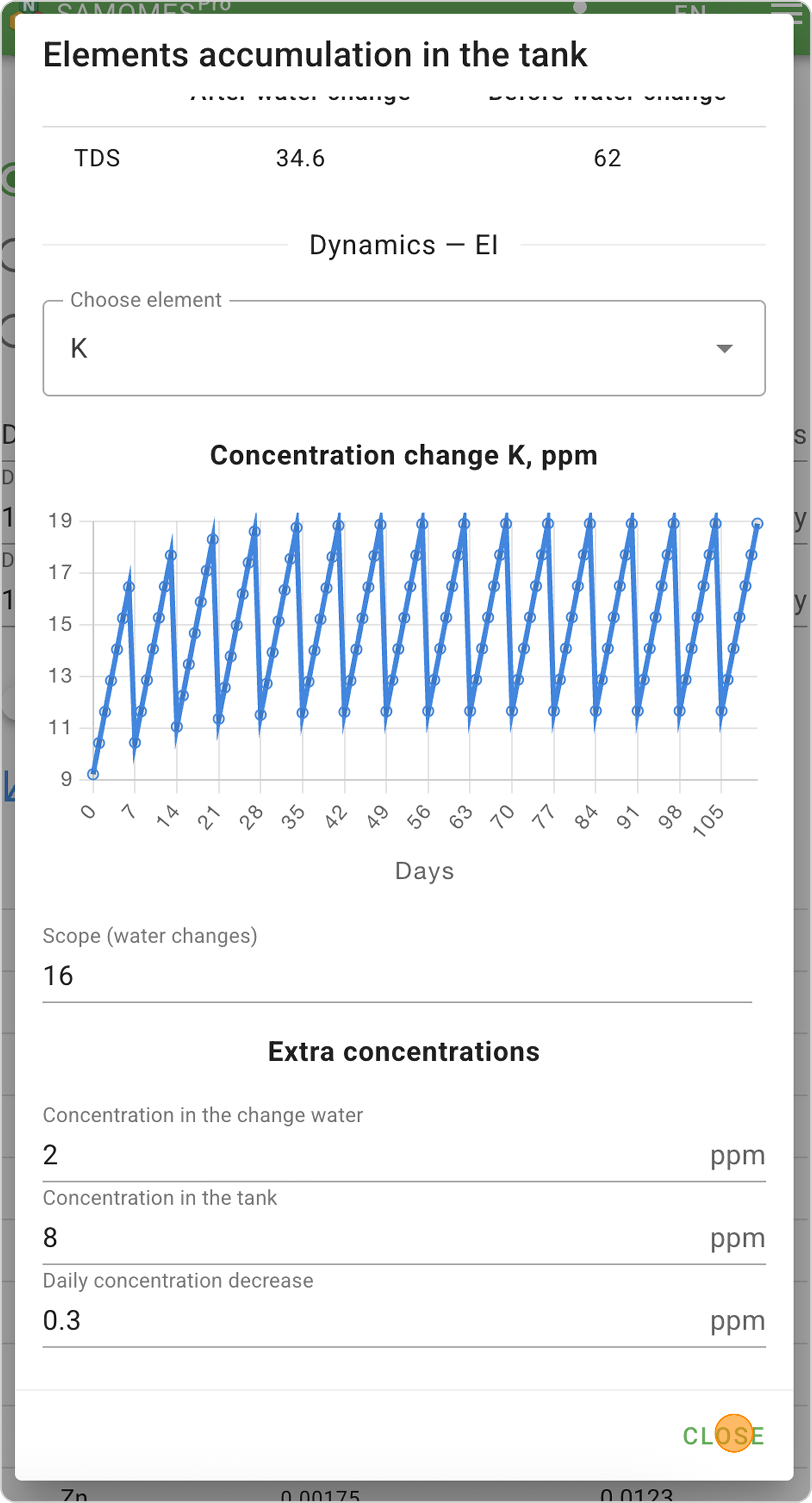Edit Daily concentration decrease field

click(374, 1321)
